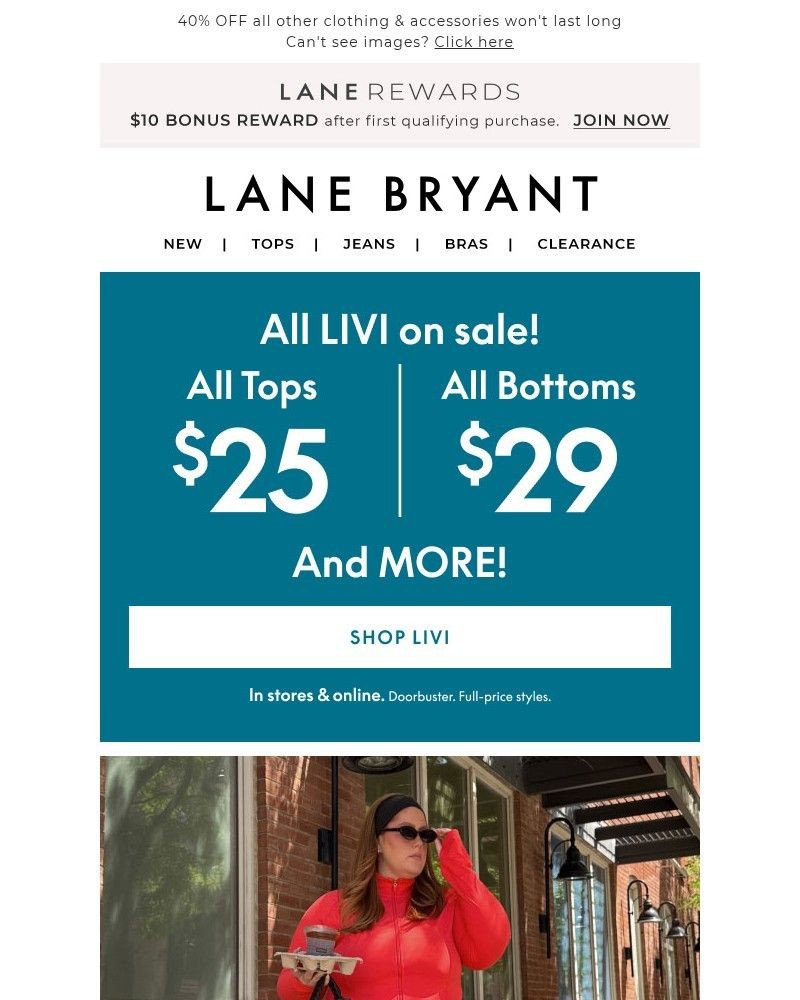
Task: Open the LANE REWARDS banner
Action: [399, 91]
